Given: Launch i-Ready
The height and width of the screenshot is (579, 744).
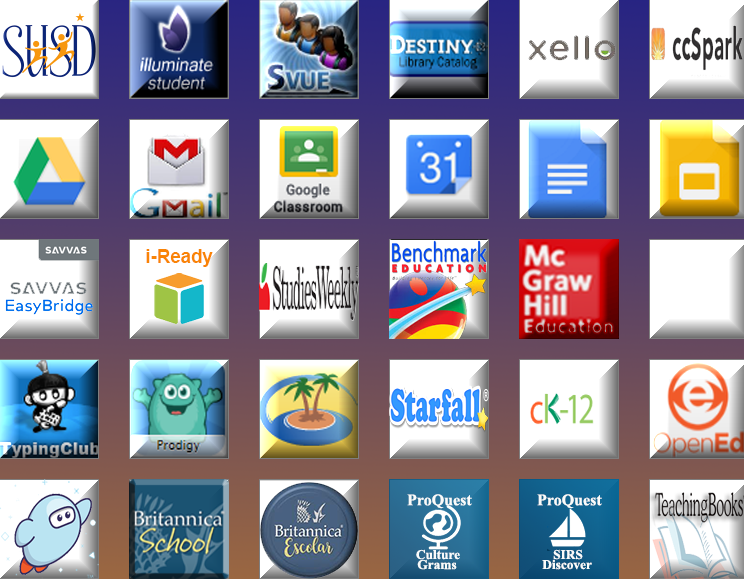Looking at the screenshot, I should [179, 289].
